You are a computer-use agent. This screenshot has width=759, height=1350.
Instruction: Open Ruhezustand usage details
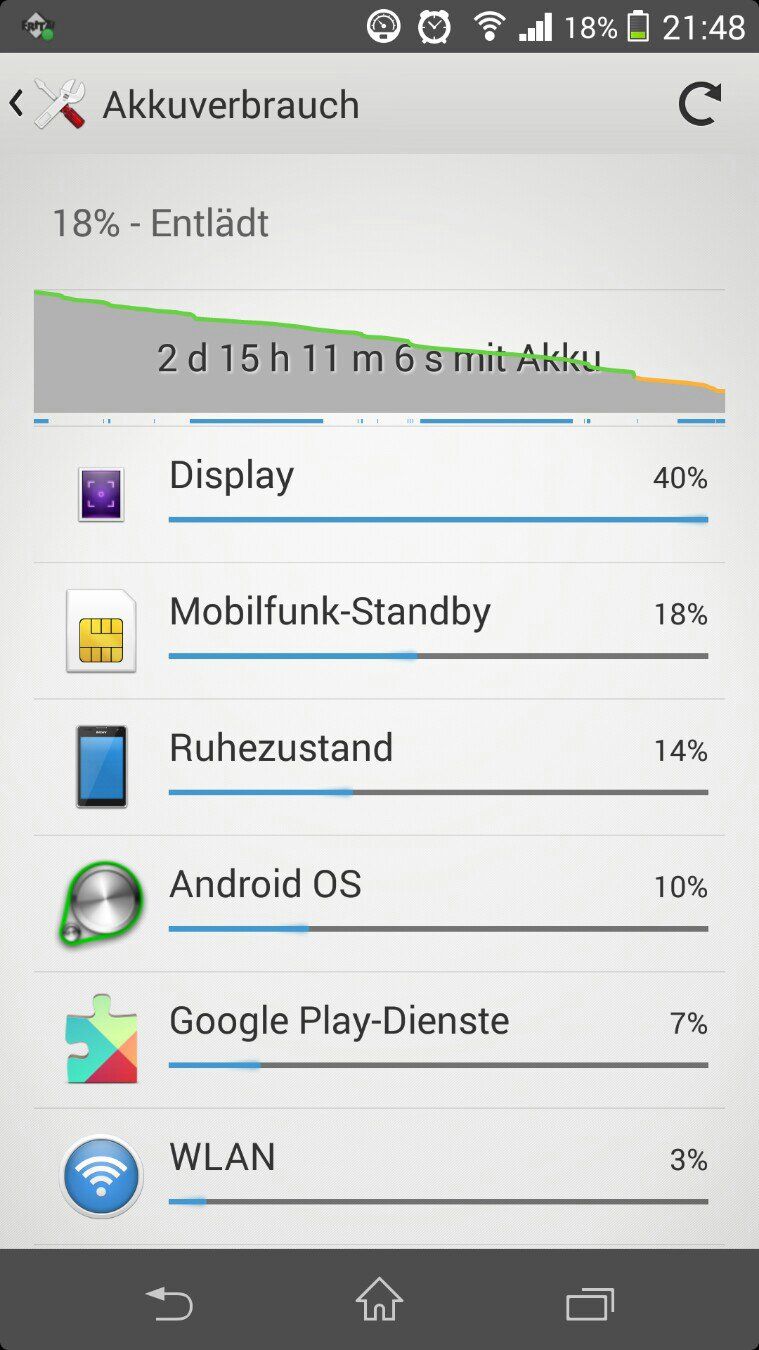coord(379,767)
